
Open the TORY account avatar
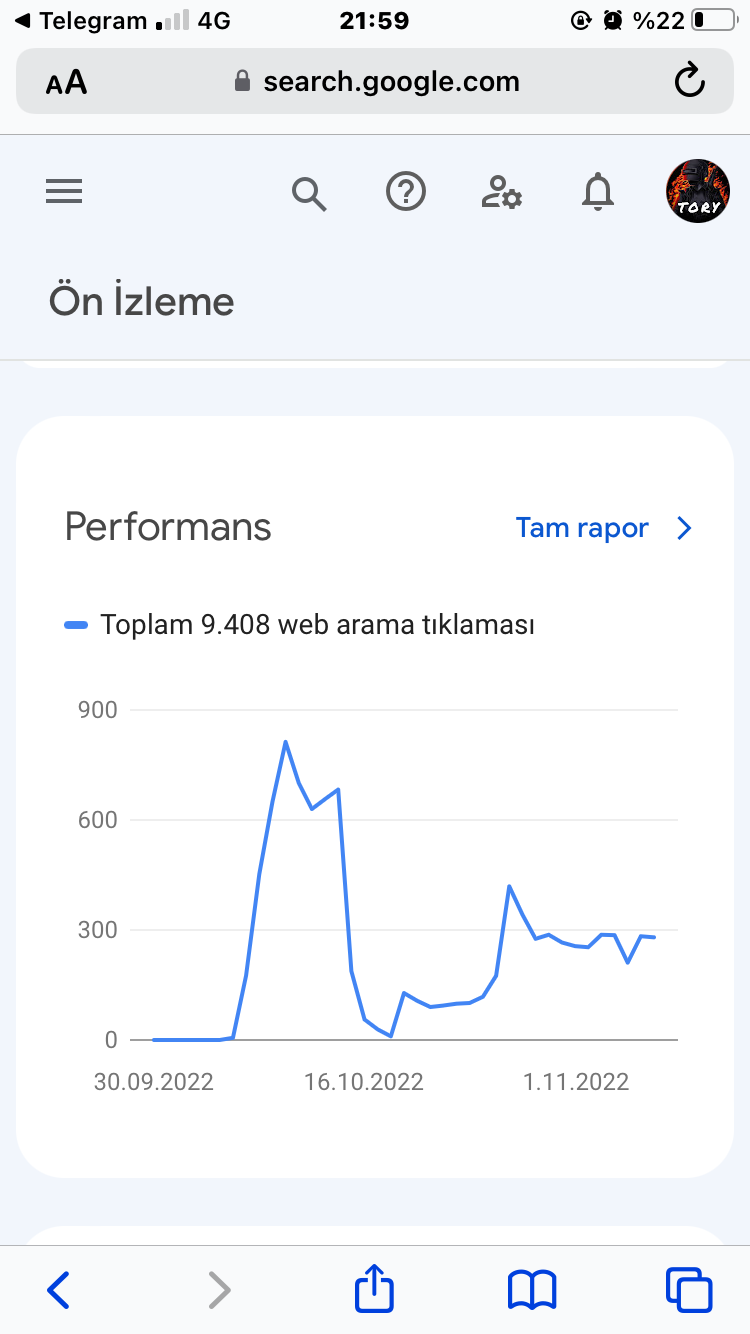click(697, 190)
